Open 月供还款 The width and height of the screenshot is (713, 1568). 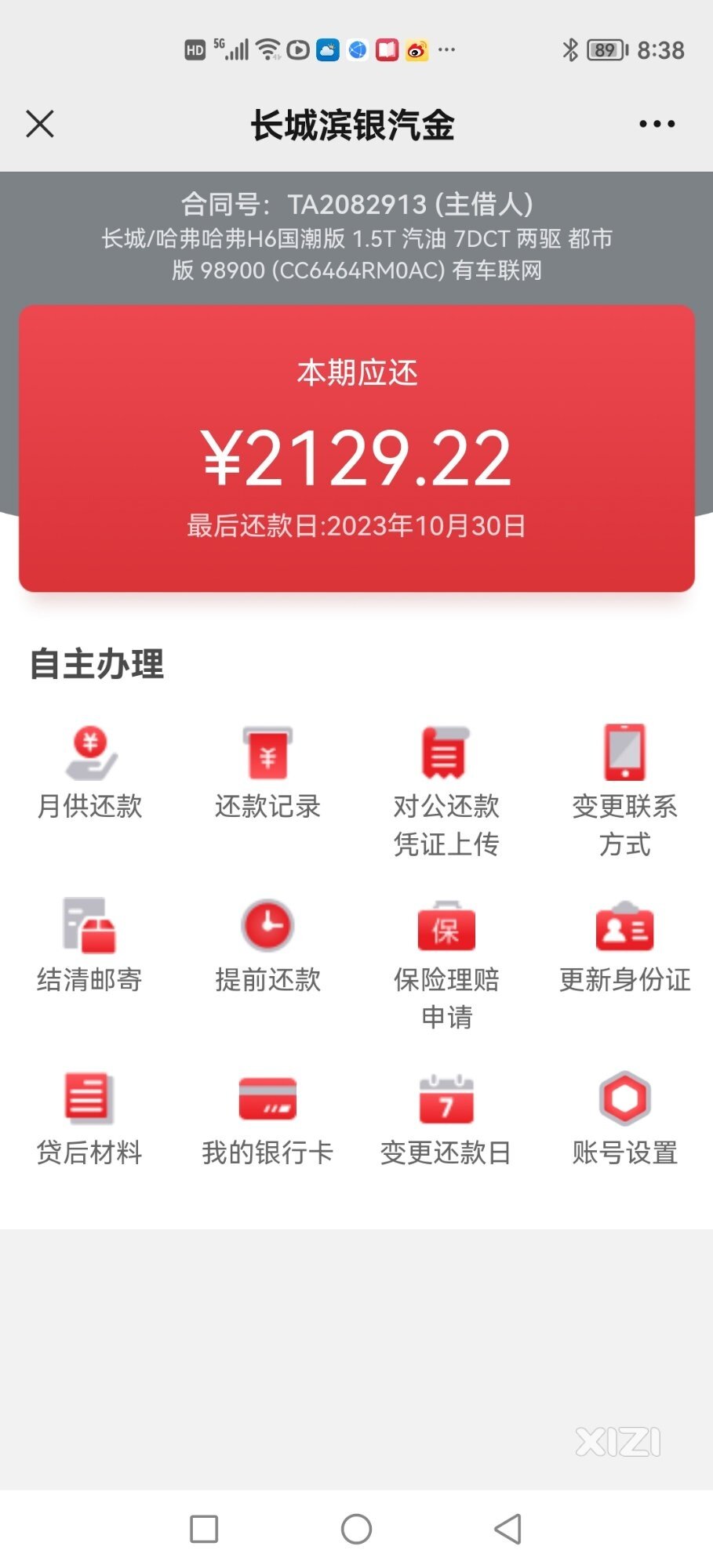pos(89,772)
